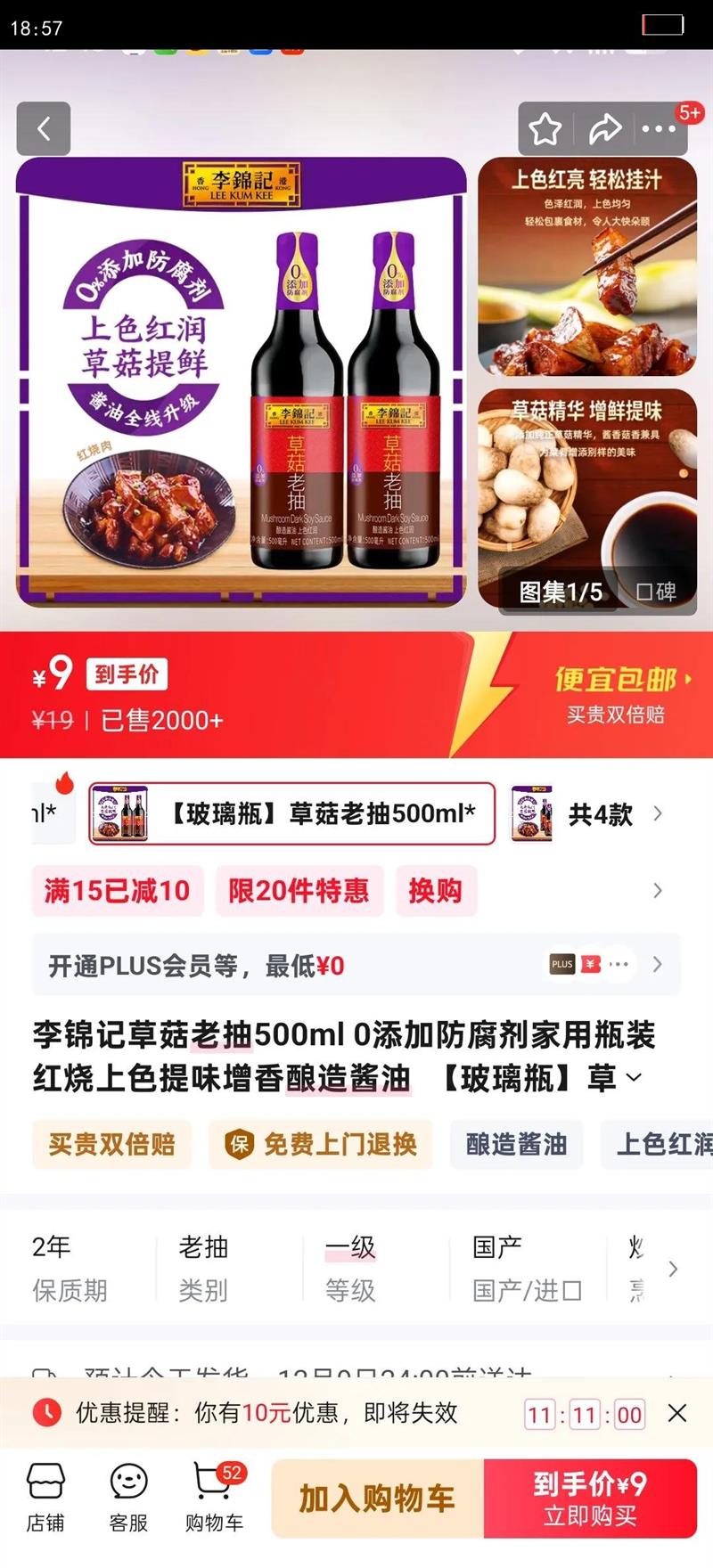The image size is (713, 1568).
Task: Open the 开通PLUS会员 offer row
Action: [356, 965]
